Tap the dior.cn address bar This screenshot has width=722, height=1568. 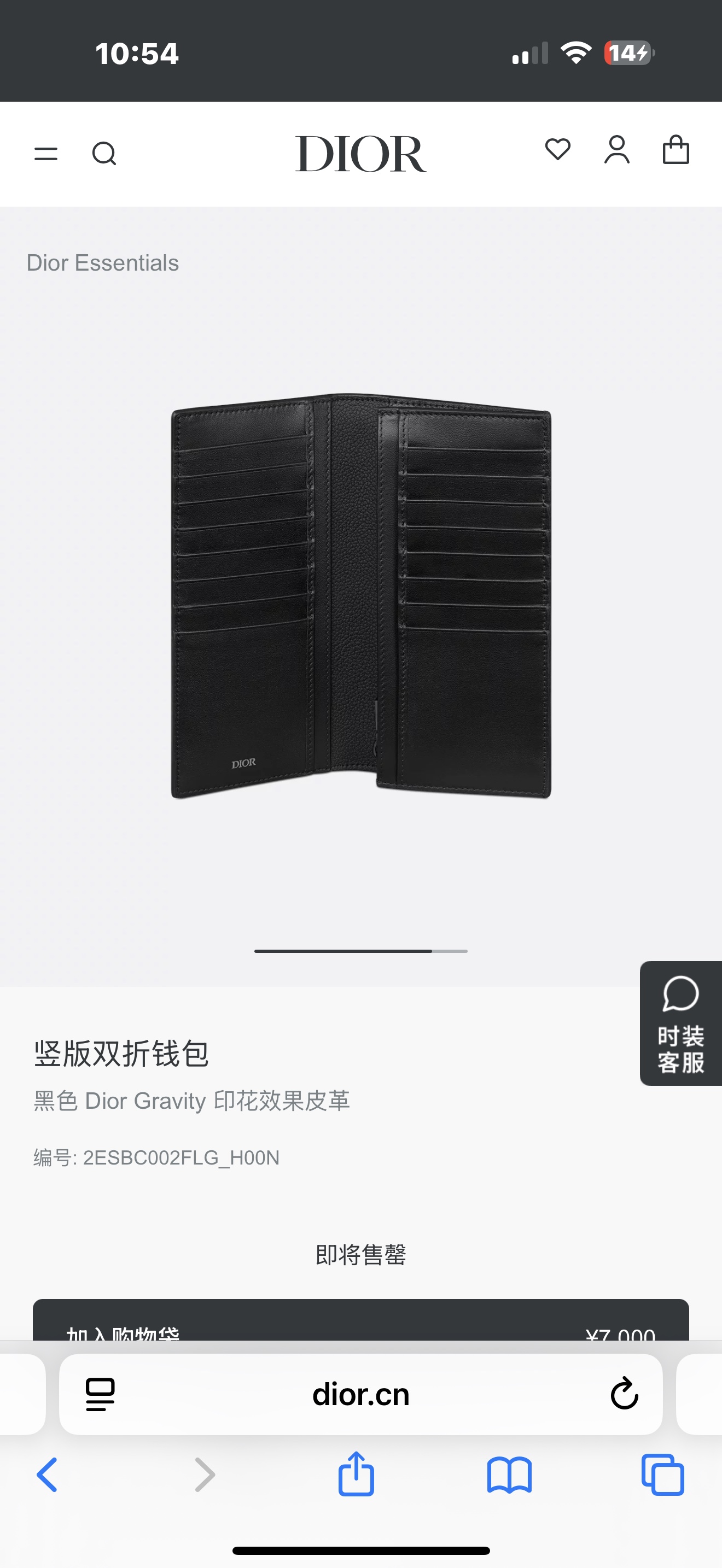(x=360, y=1394)
